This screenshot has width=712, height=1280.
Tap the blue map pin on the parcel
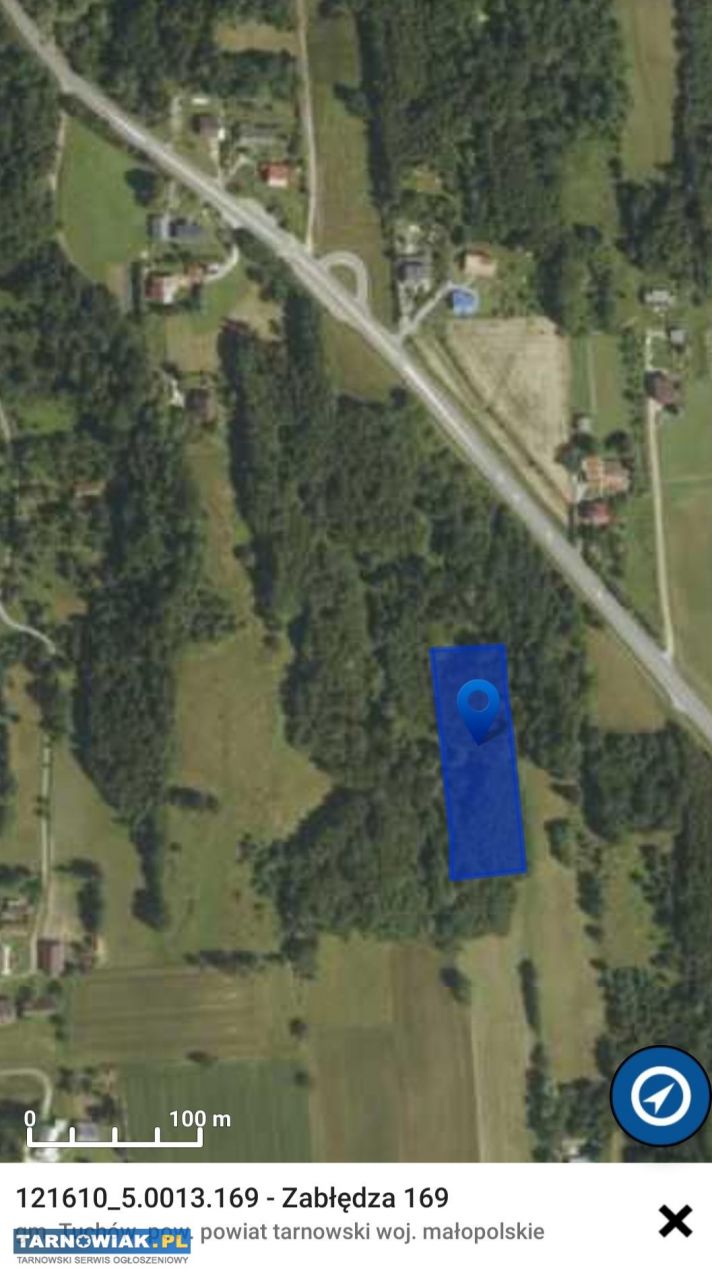click(478, 706)
